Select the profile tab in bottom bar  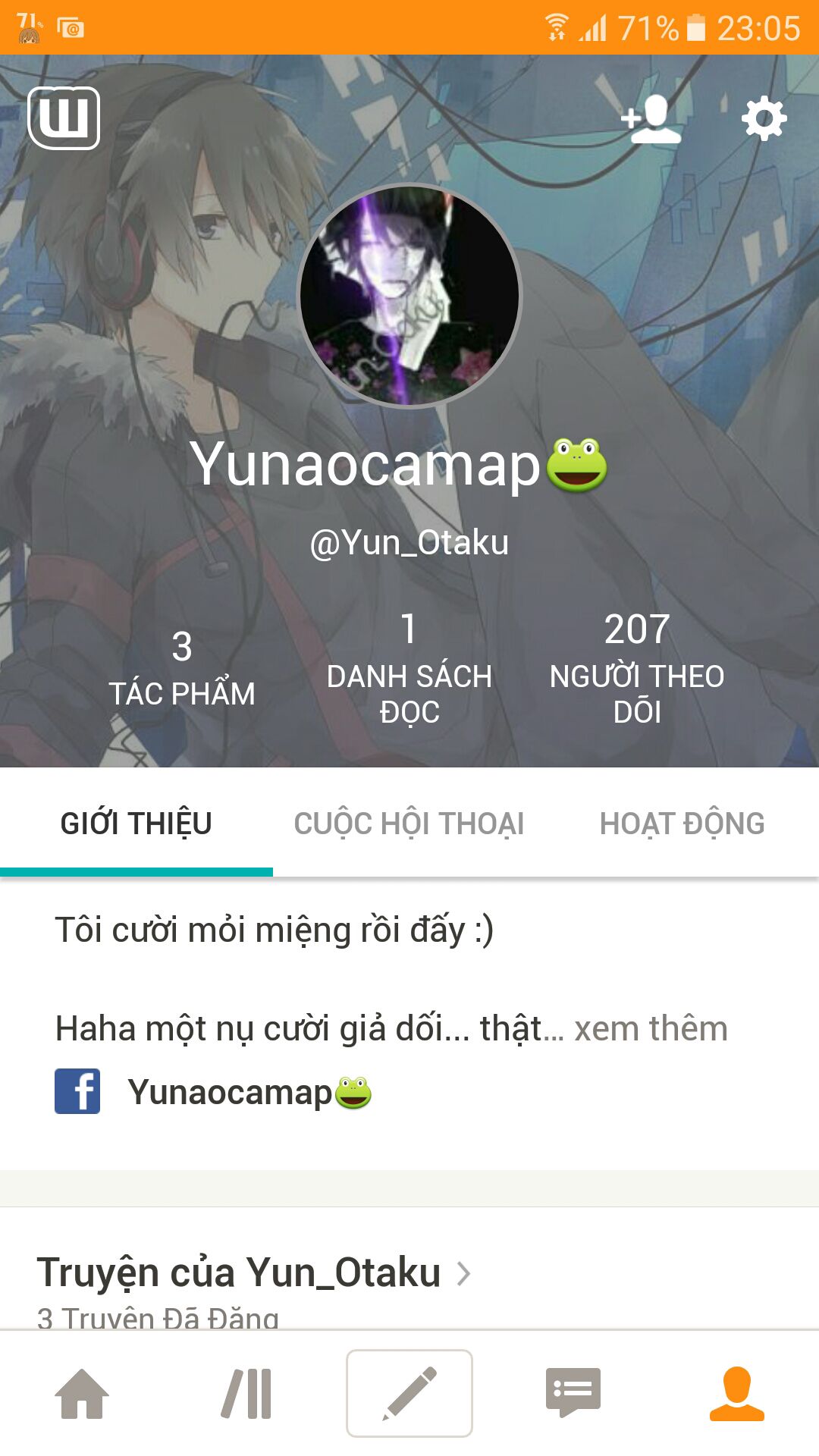[x=737, y=1393]
